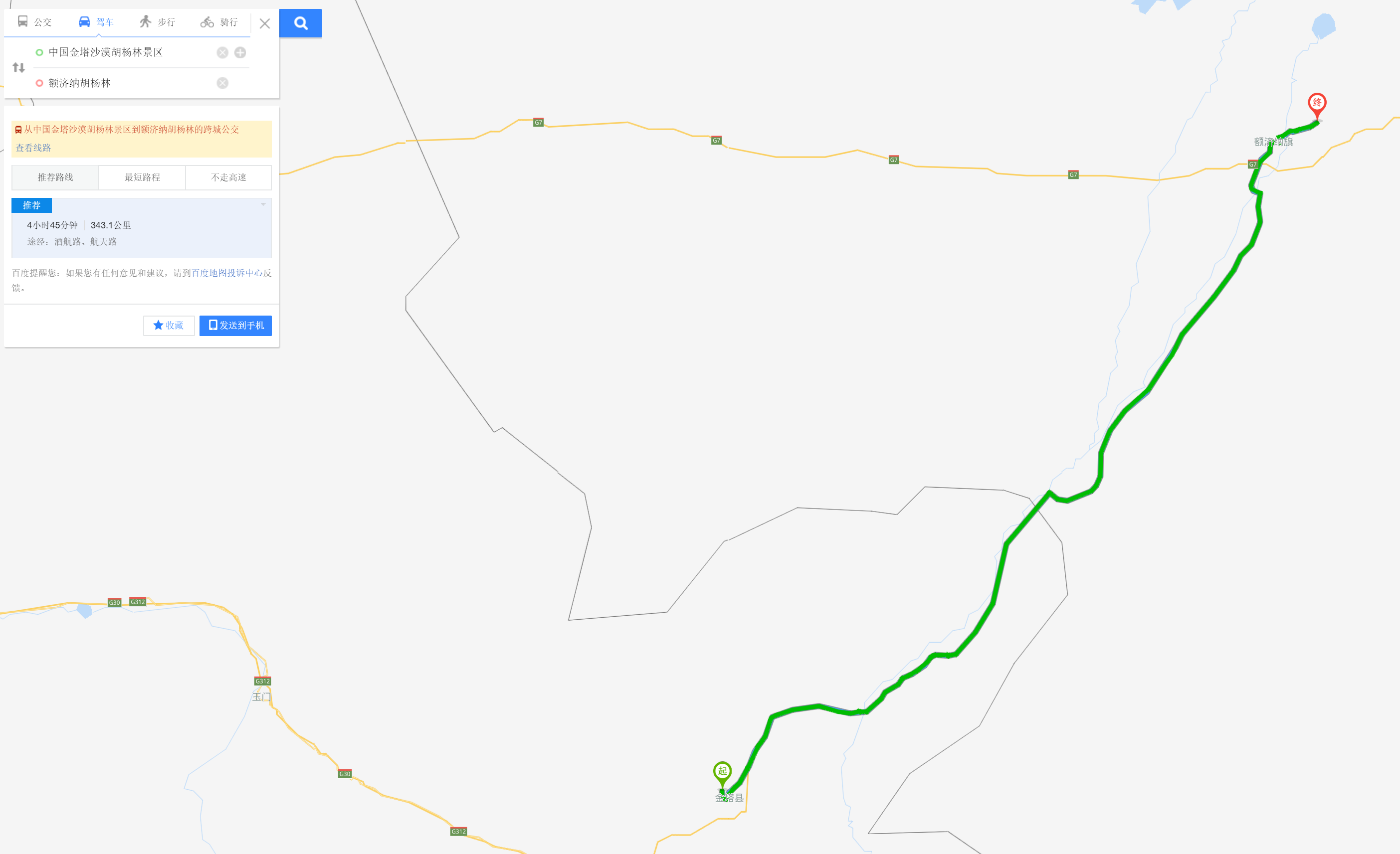Switch to the 骑行 cycling tab
This screenshot has width=1400, height=854.
pos(219,22)
